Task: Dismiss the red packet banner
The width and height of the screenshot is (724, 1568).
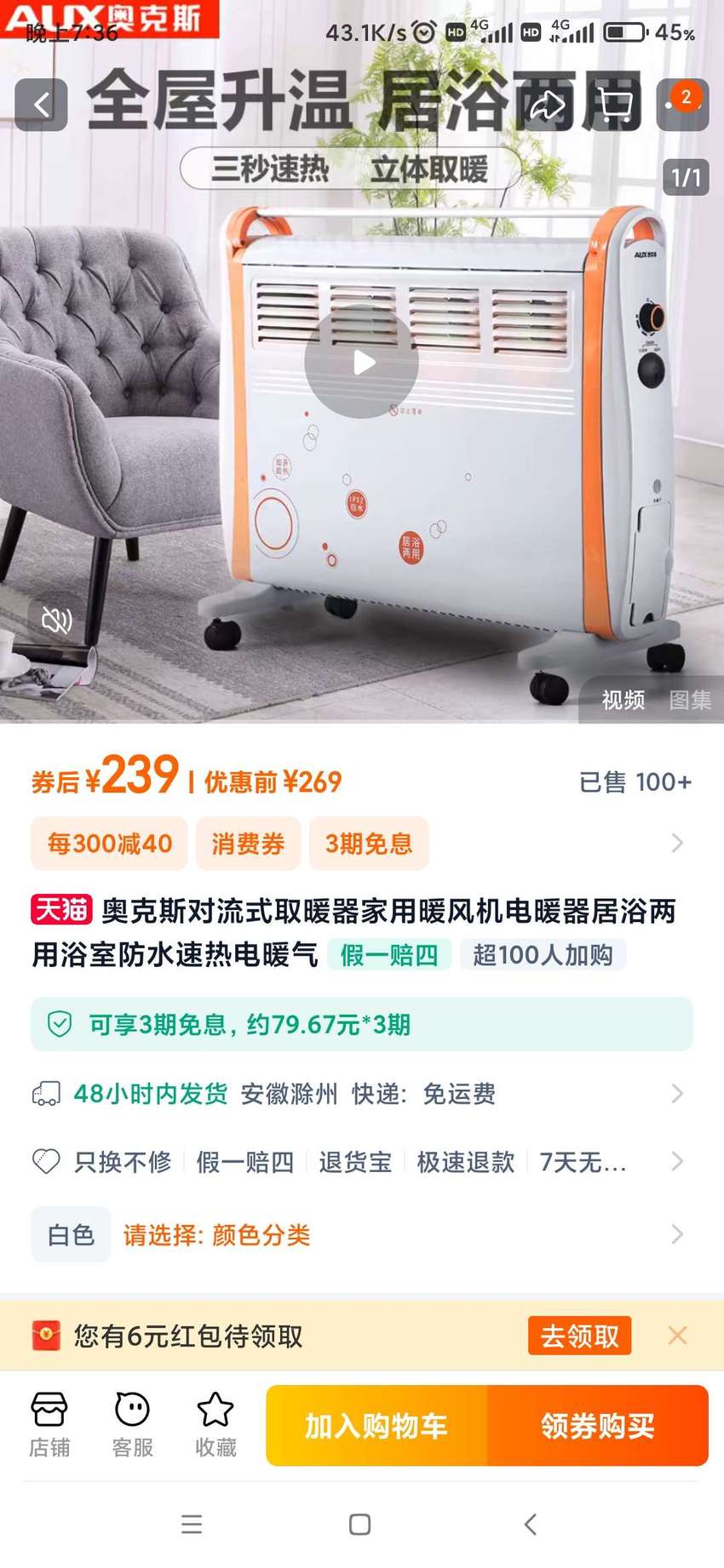Action: 678,1336
